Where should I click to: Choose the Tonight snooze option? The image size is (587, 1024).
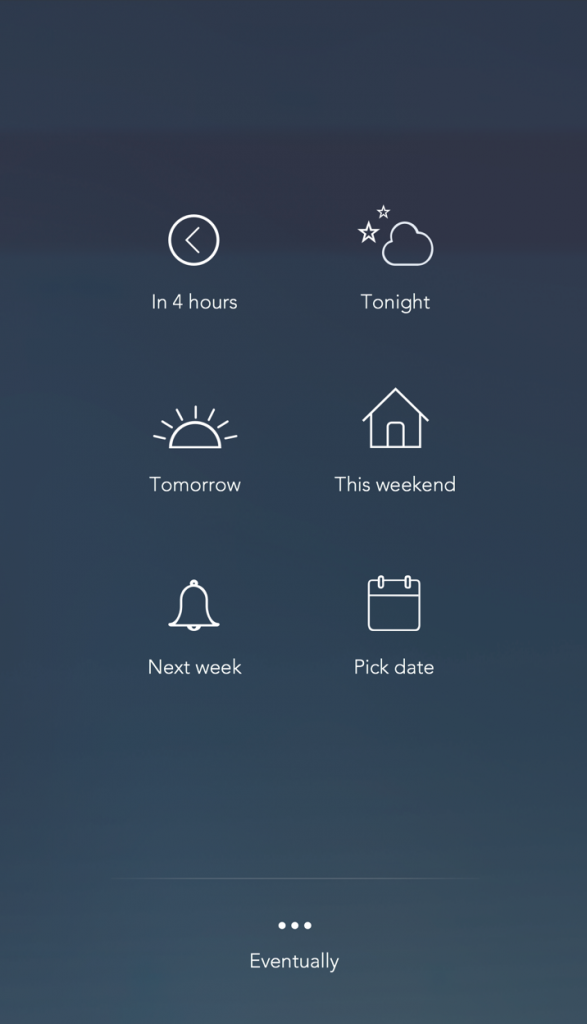point(395,260)
